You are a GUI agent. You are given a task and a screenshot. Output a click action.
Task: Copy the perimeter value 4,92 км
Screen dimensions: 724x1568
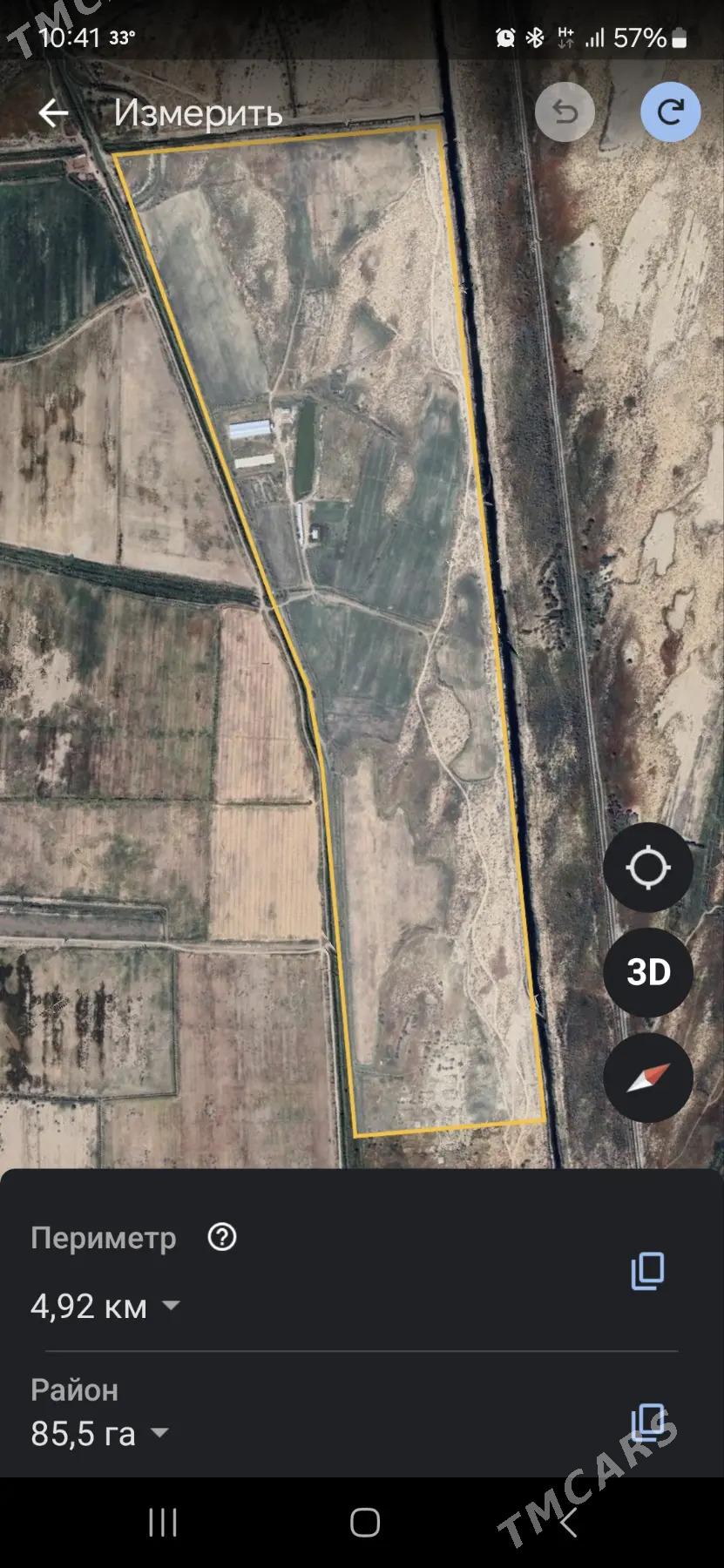pos(647,1271)
